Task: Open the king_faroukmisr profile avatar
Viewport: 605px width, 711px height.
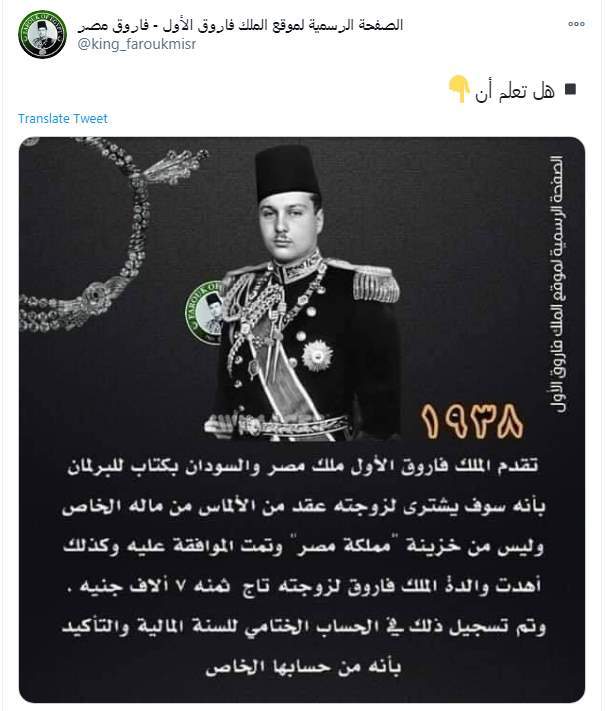Action: coord(39,35)
